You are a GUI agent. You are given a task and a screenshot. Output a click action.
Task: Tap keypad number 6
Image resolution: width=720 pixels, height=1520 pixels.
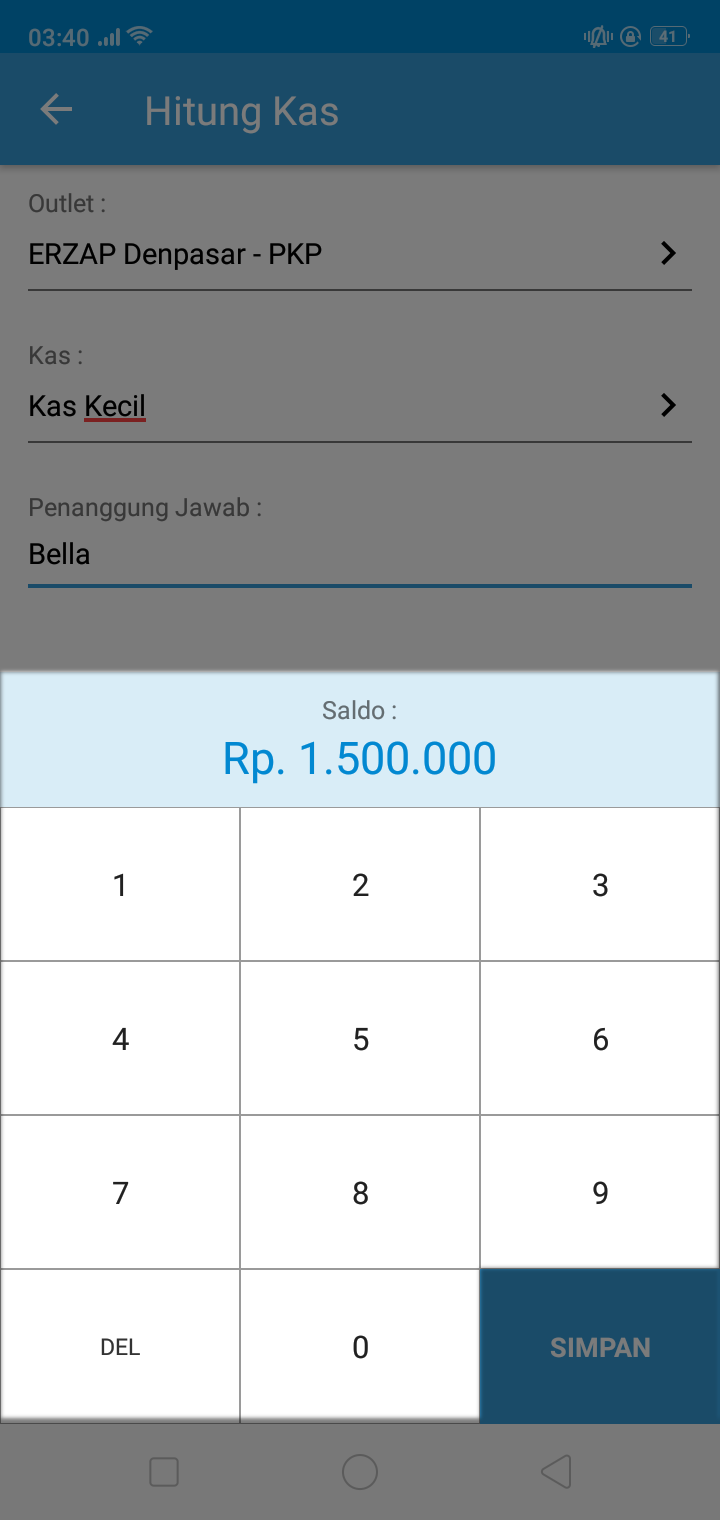click(x=600, y=1039)
